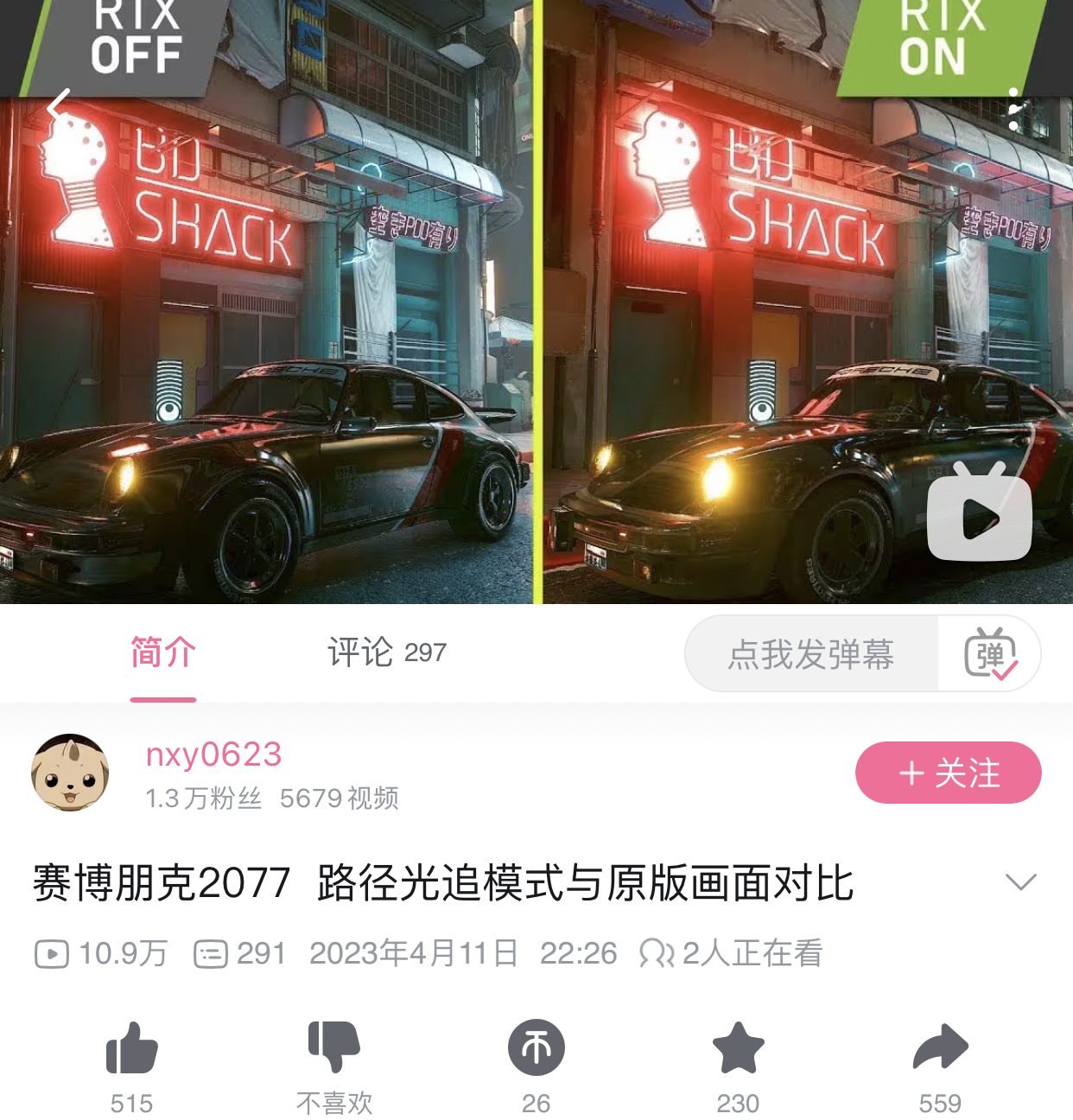
Task: Give a coin to this video
Action: [536, 1048]
